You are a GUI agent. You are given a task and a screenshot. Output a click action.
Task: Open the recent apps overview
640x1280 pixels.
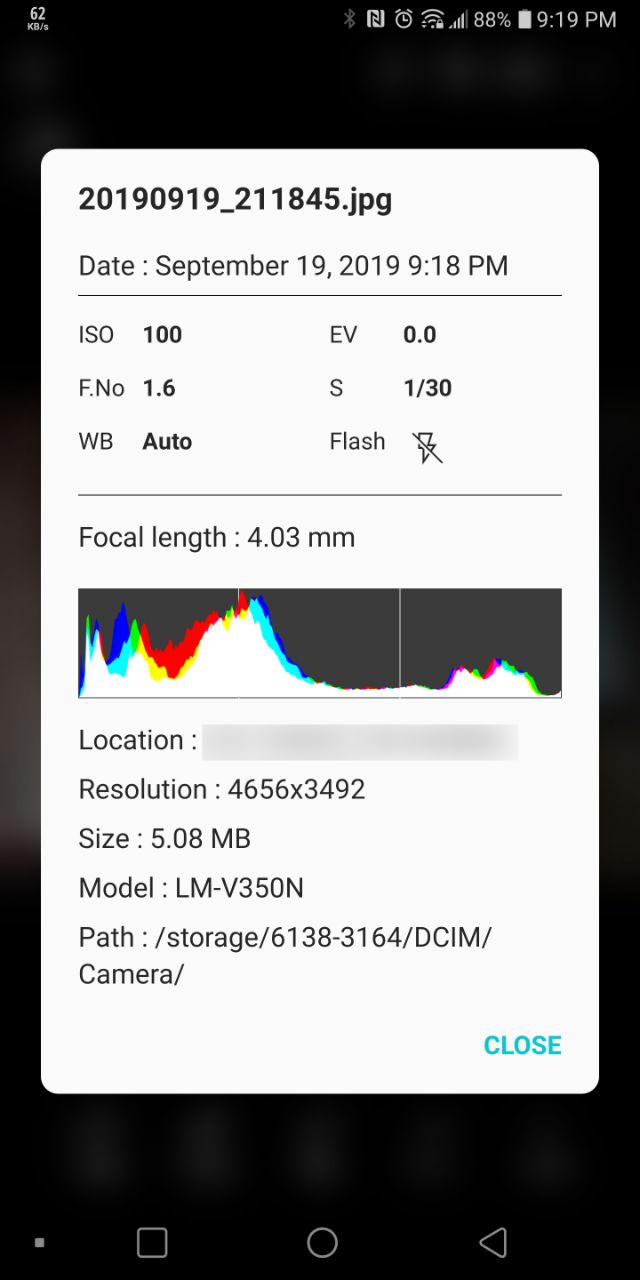point(152,1242)
